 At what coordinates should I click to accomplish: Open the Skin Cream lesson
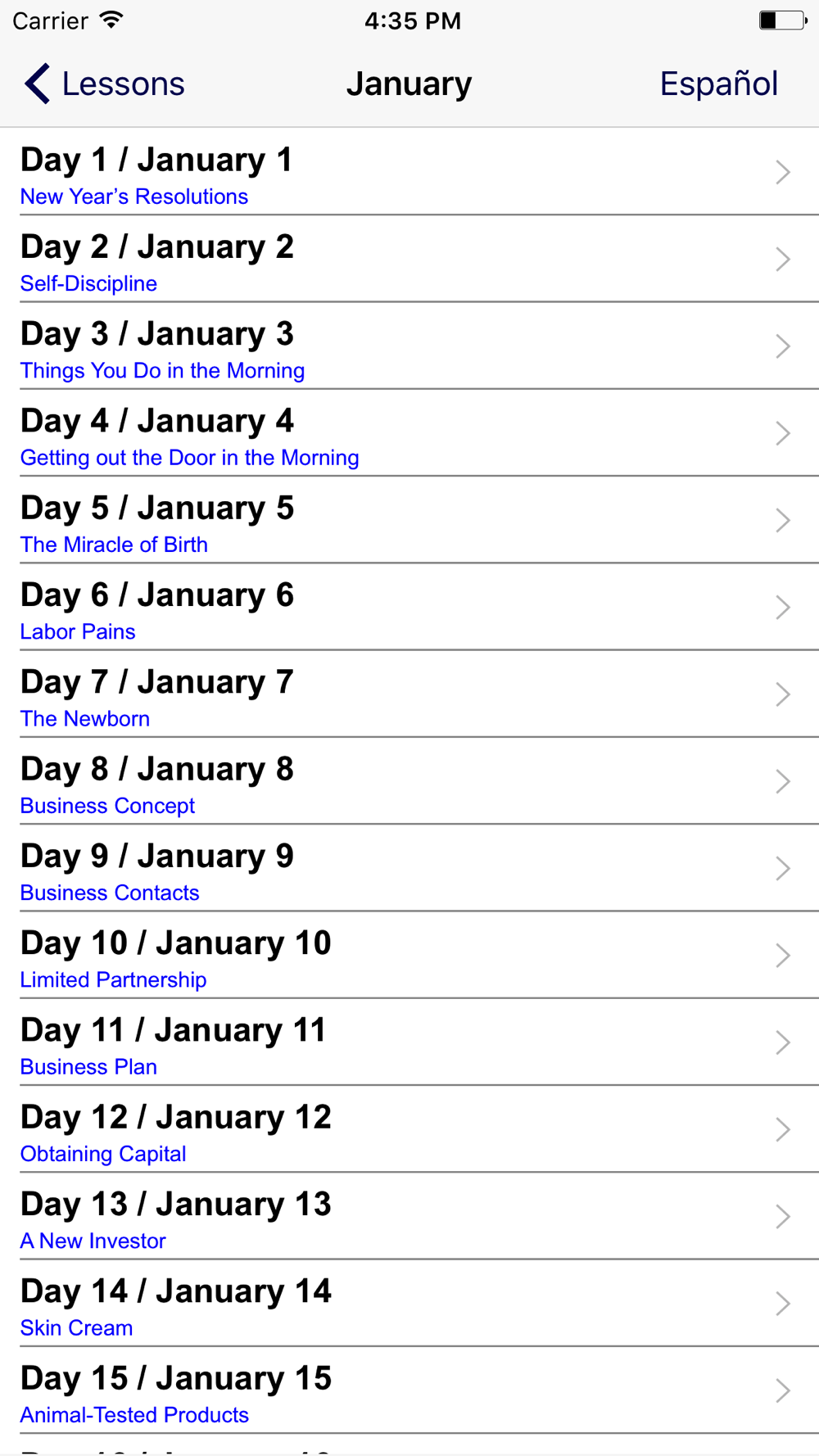[409, 1303]
